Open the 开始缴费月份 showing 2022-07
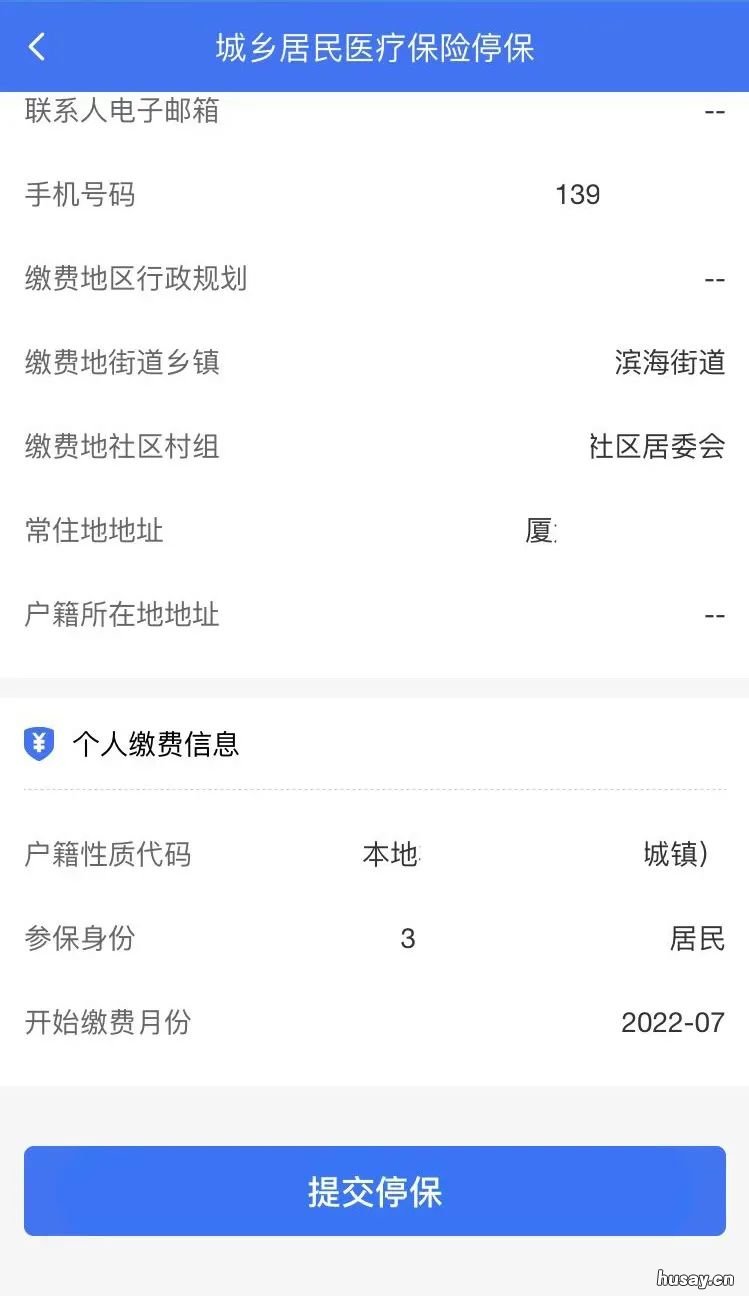Screen dimensions: 749x1296 [x=673, y=1023]
